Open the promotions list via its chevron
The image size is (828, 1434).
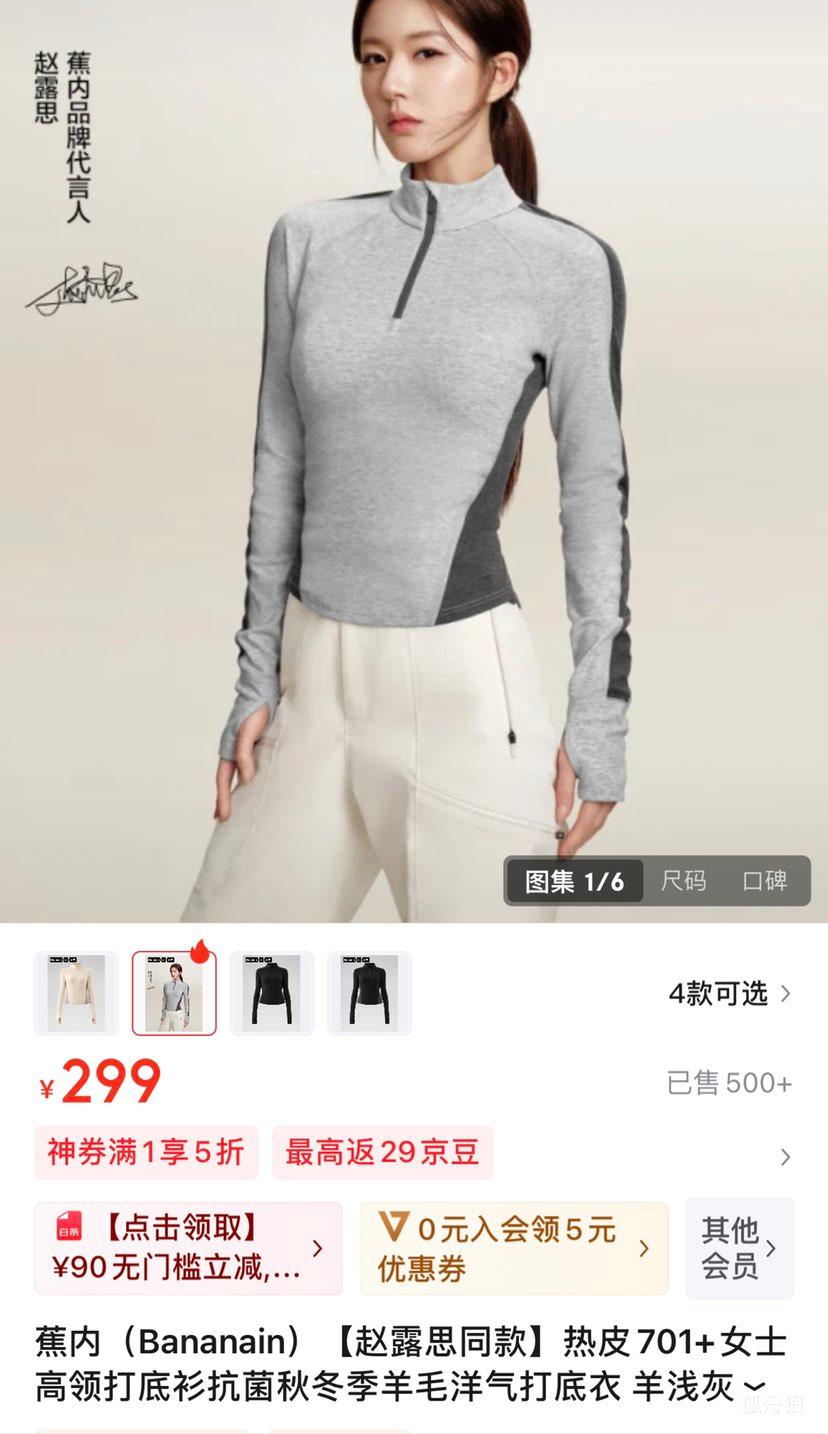click(786, 1155)
